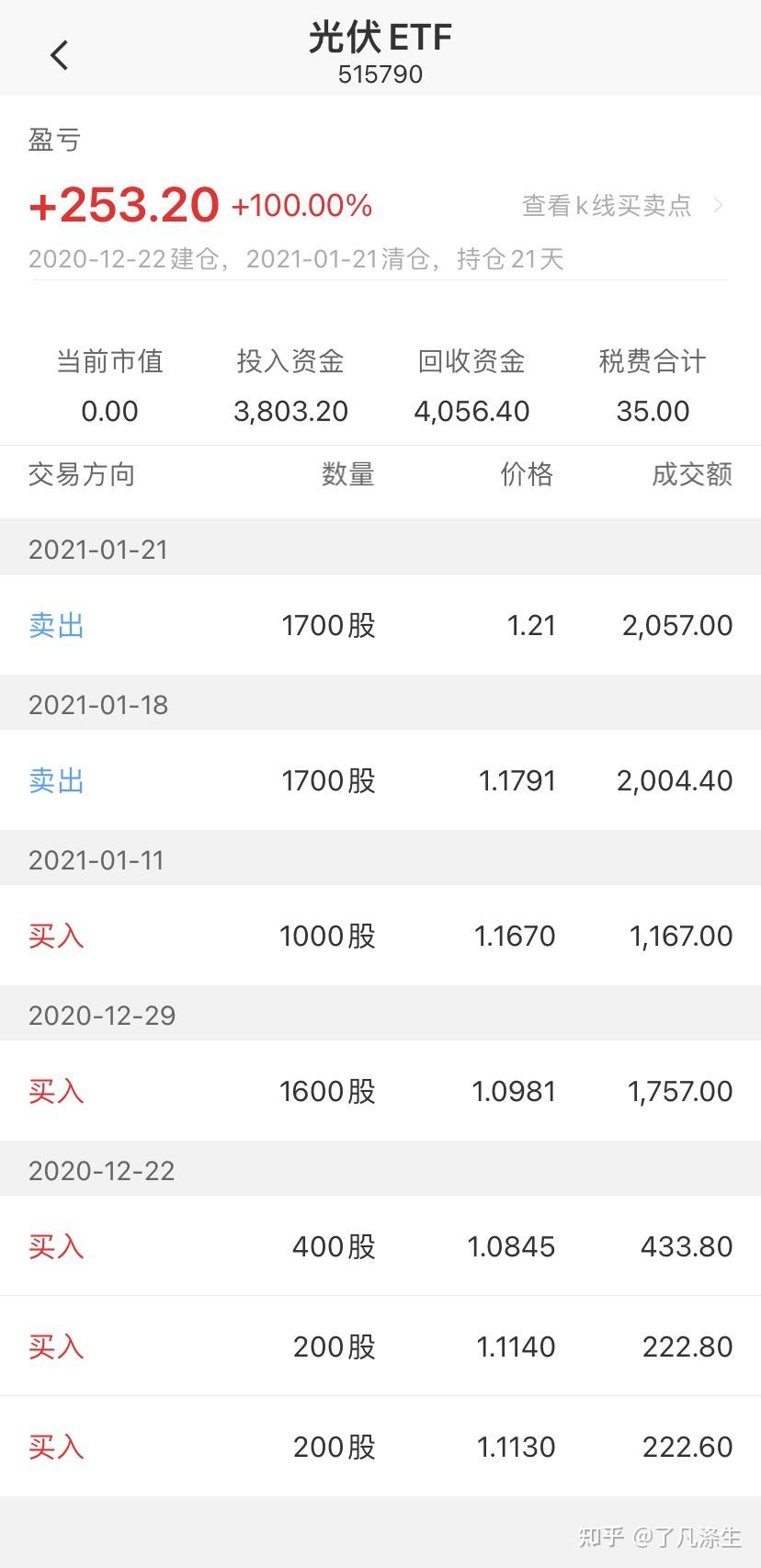The width and height of the screenshot is (761, 1568).
Task: Select the profit value +253.20
Action: point(124,202)
